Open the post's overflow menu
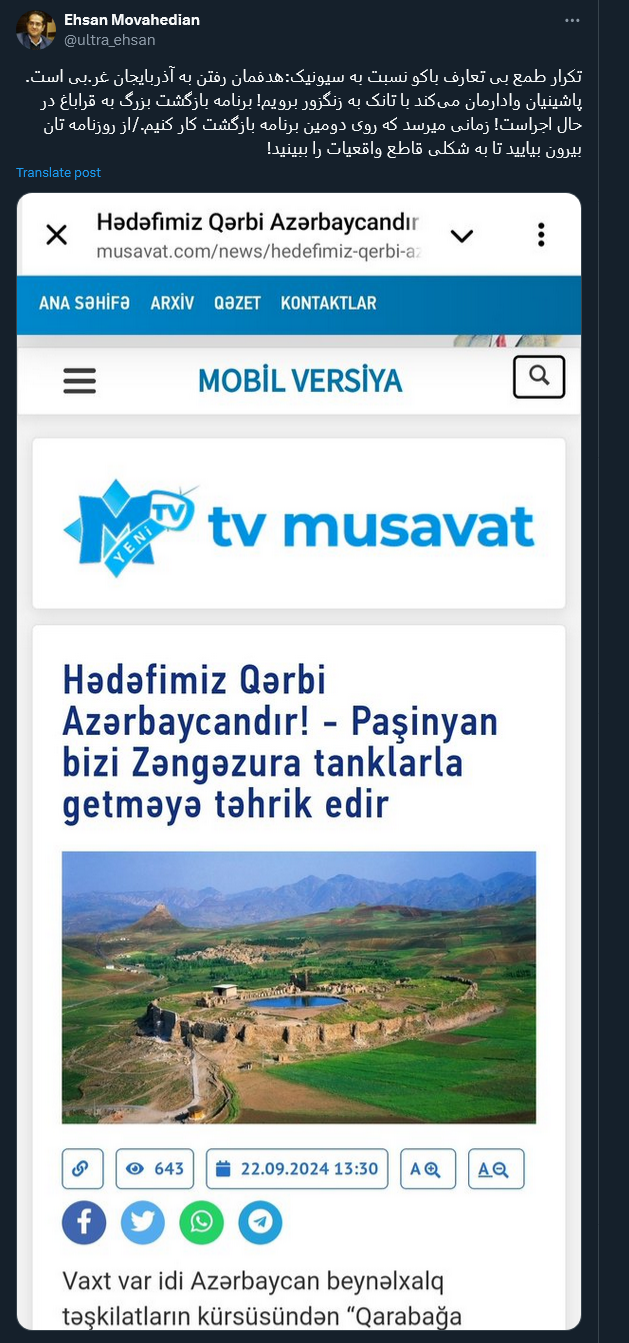The image size is (629, 1343). (572, 20)
